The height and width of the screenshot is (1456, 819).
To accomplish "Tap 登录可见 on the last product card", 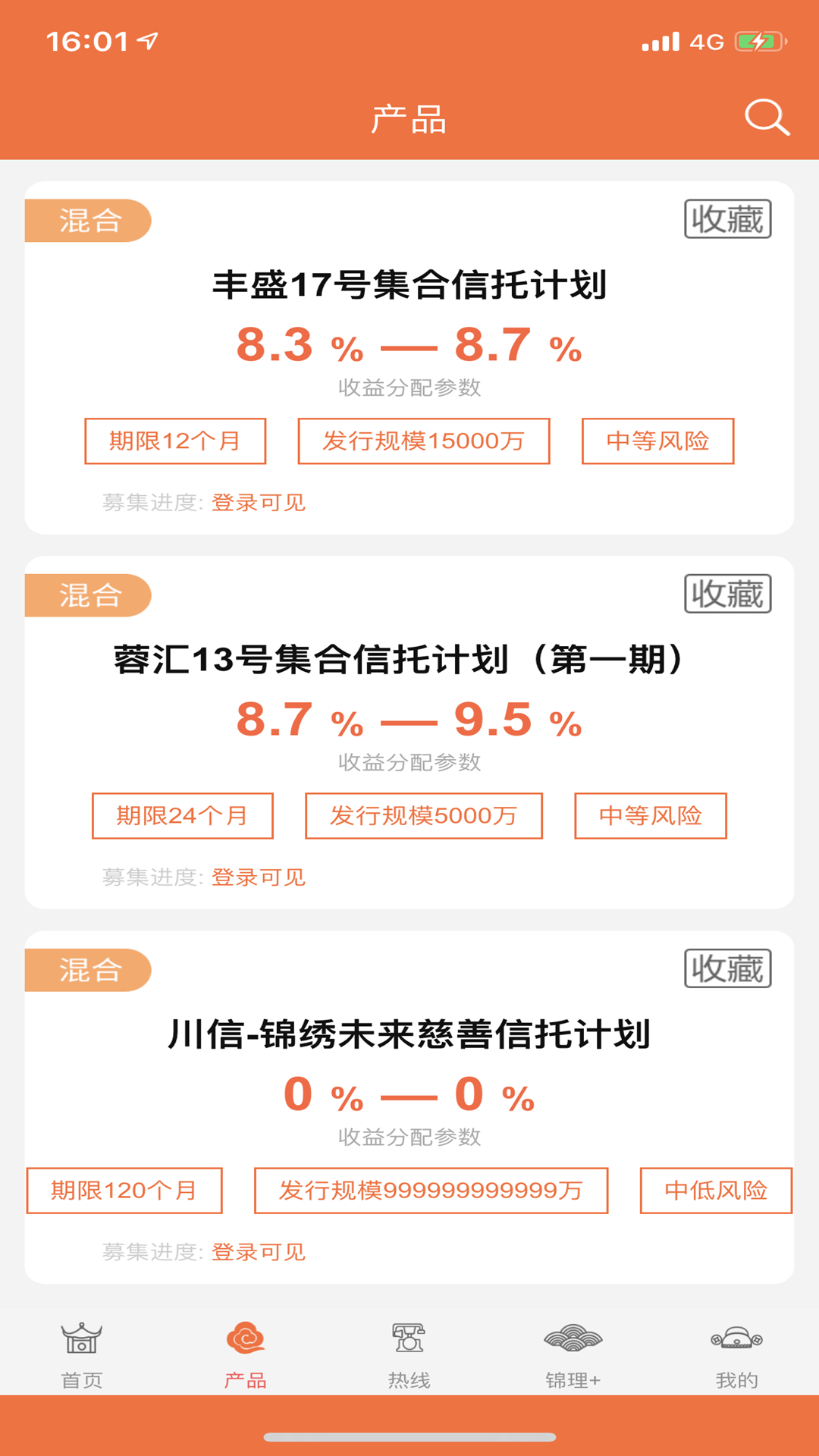I will (259, 1252).
